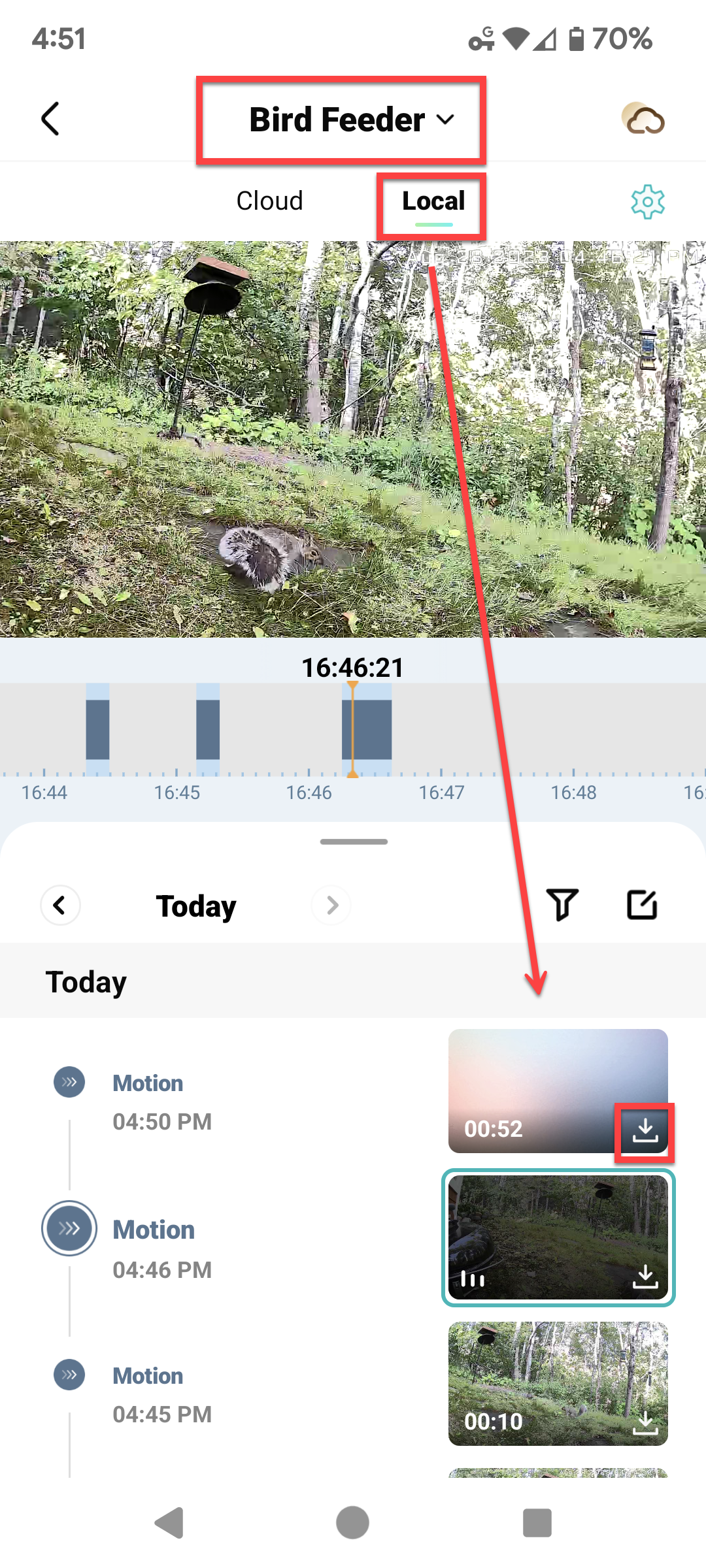Open the 04:46 PM motion clip thumbnail
Viewport: 706px width, 1568px height.
558,1237
